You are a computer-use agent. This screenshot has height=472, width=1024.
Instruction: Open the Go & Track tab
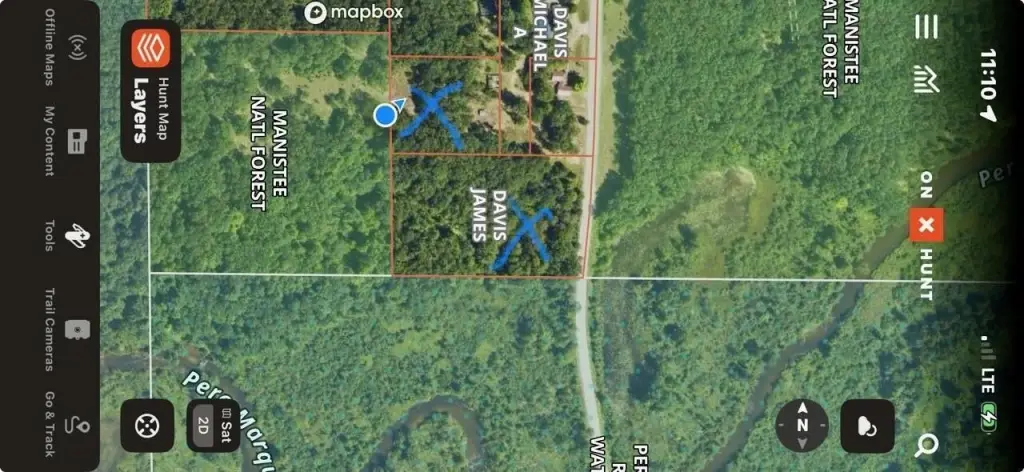(63, 424)
